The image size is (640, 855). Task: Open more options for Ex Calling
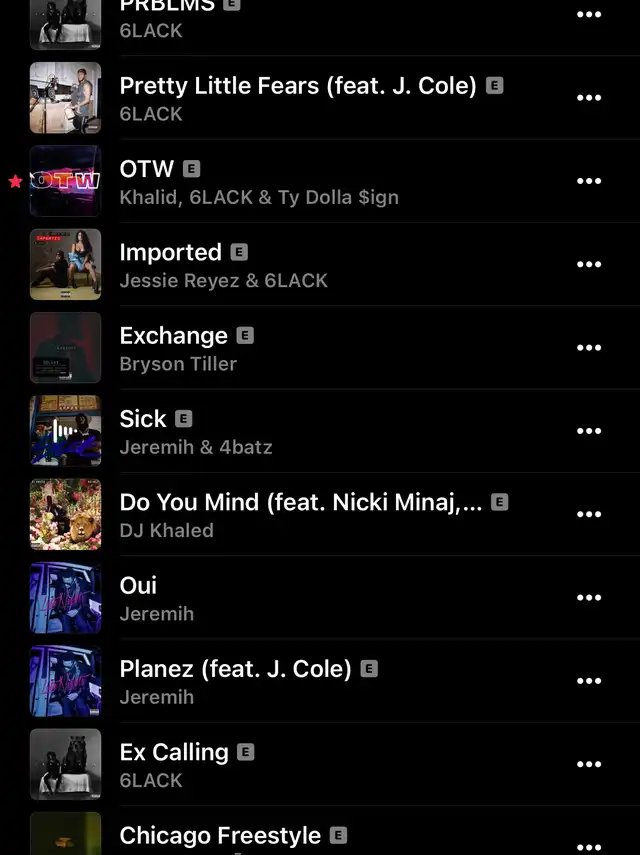coord(589,764)
